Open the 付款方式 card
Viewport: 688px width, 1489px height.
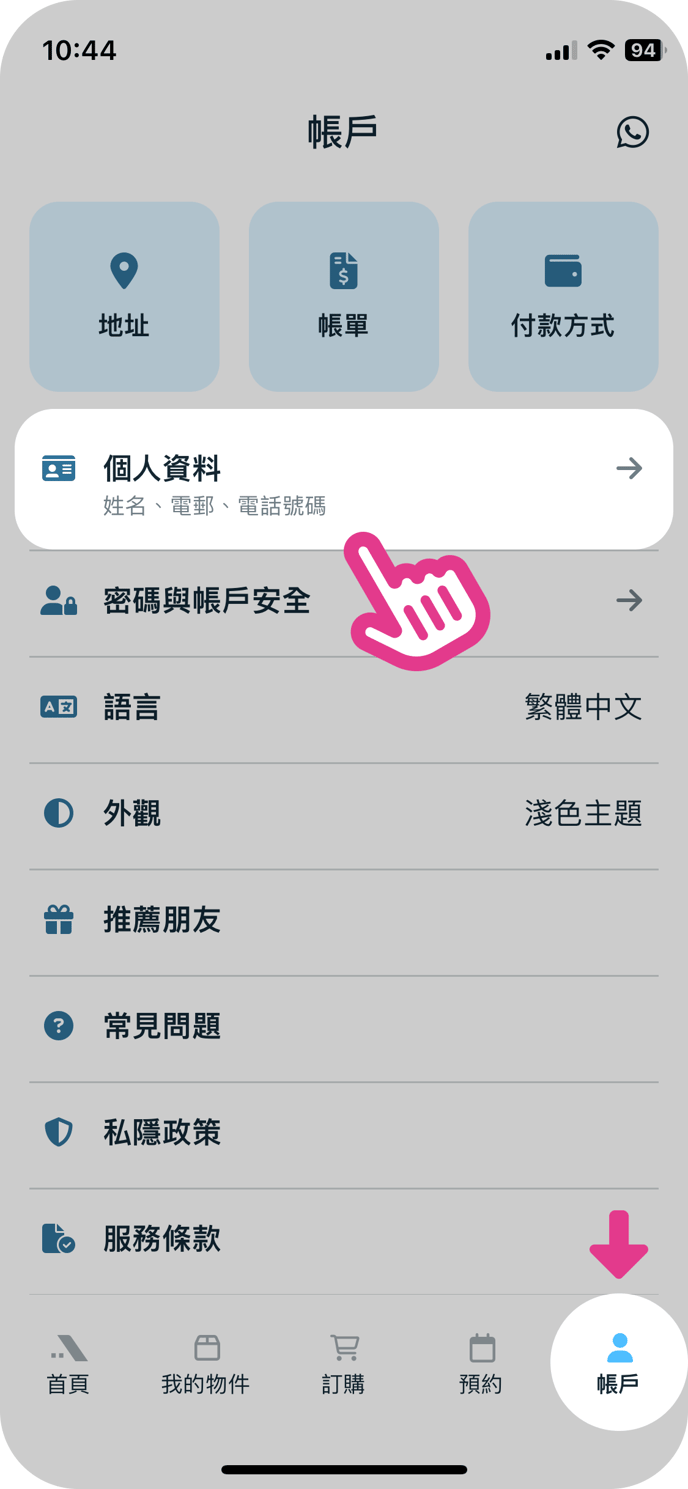pyautogui.click(x=563, y=296)
